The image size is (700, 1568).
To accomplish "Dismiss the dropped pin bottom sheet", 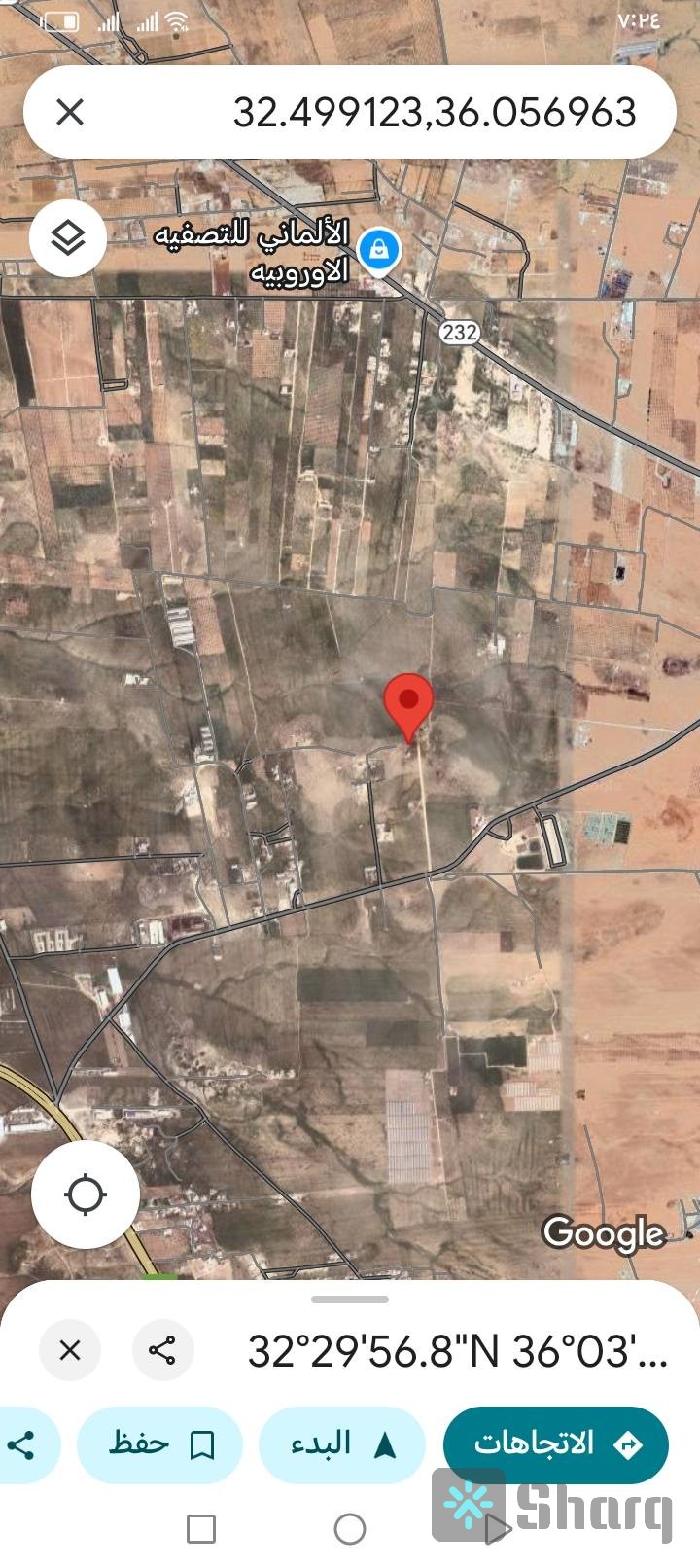I will 70,1350.
